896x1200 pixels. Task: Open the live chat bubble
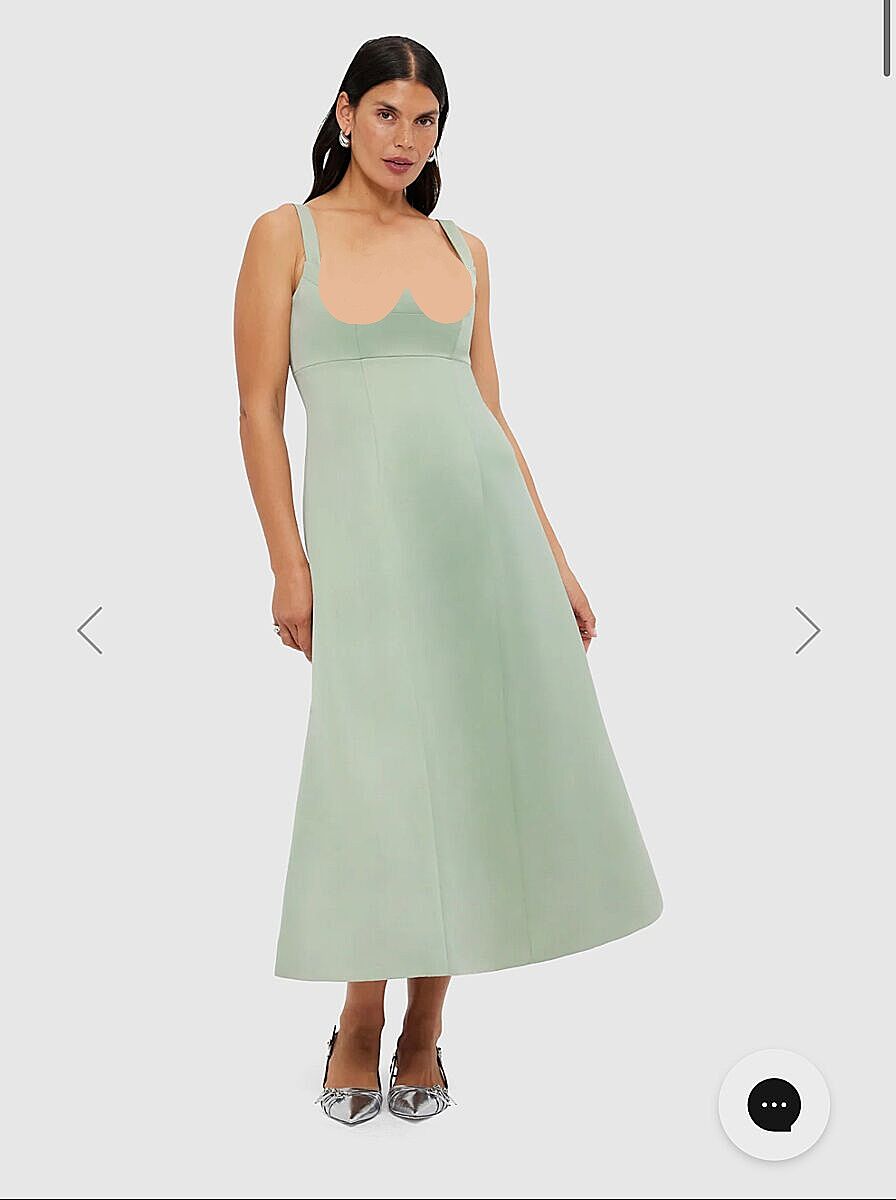point(774,1104)
